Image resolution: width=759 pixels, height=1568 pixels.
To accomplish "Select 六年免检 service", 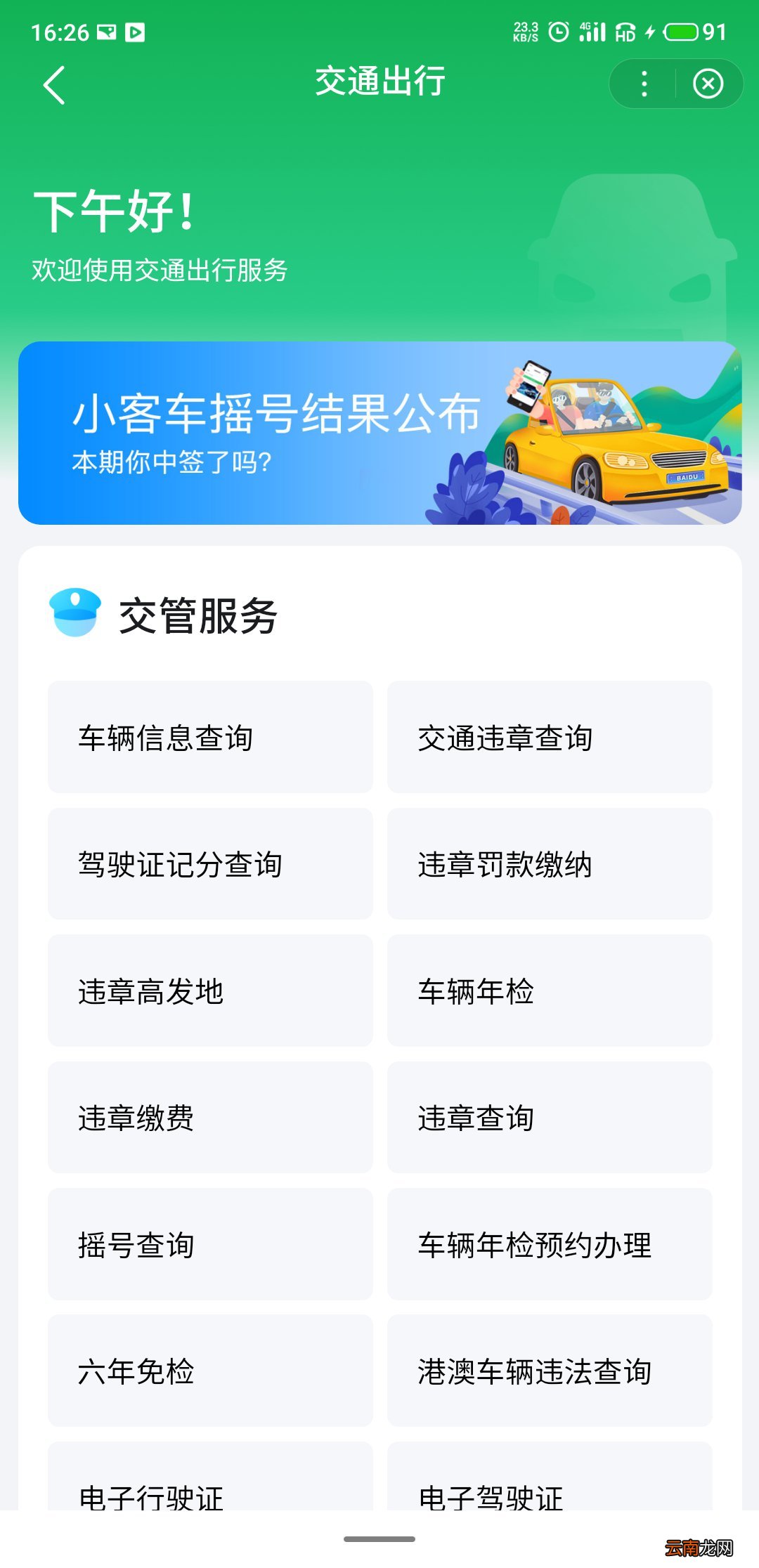I will pyautogui.click(x=209, y=1371).
